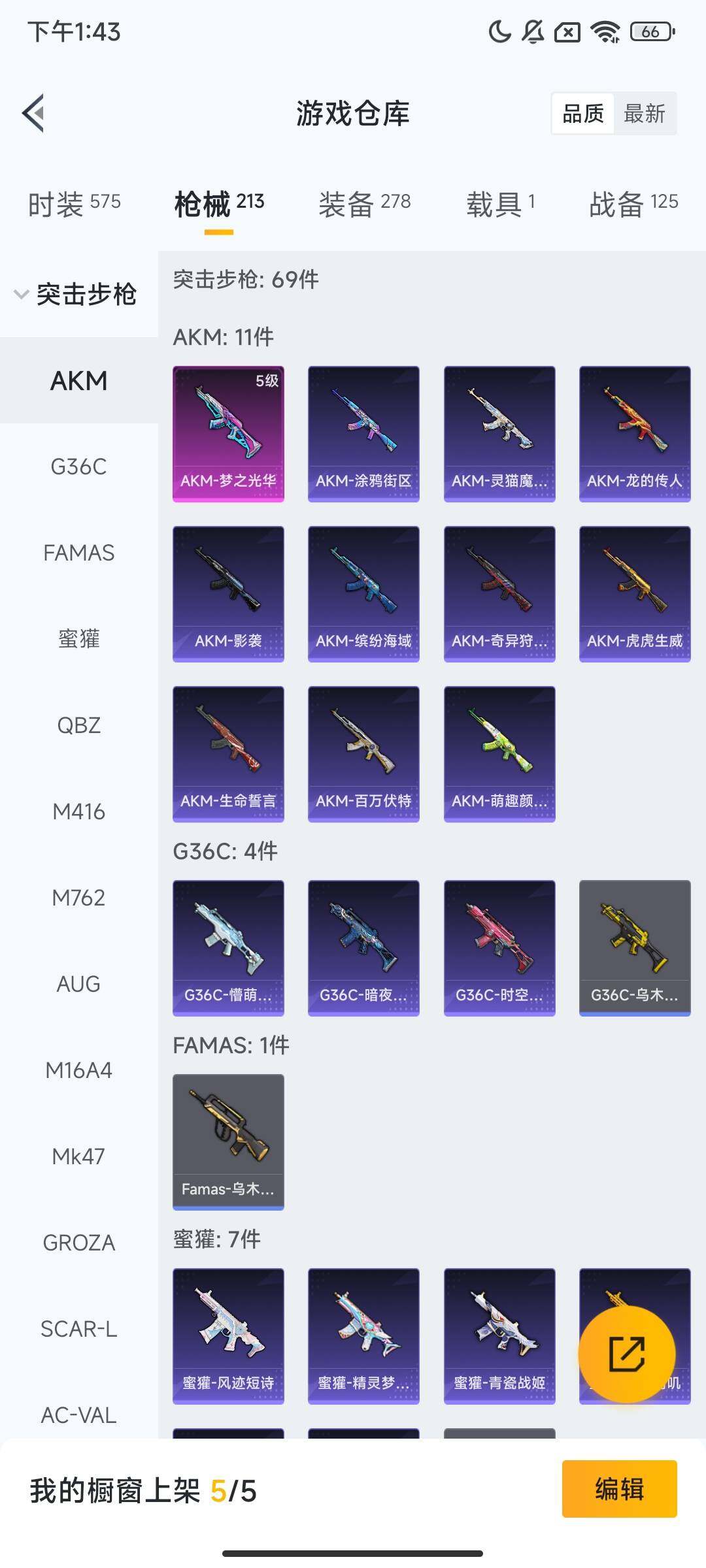706x1568 pixels.
Task: Select GROZA in the side list
Action: 78,1243
